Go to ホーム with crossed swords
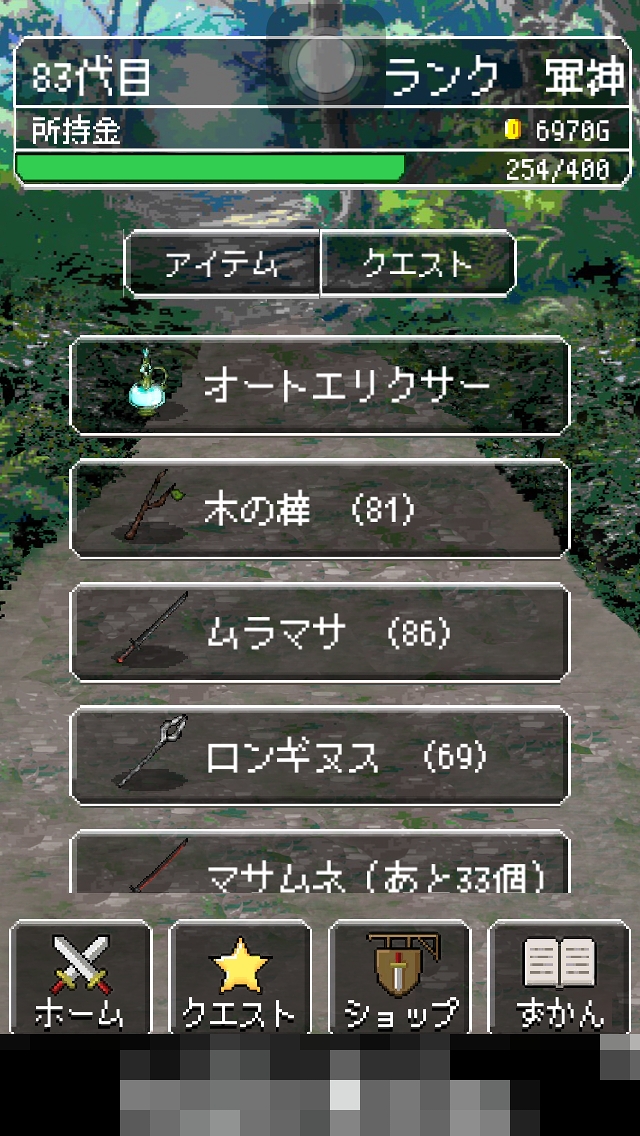 pos(81,977)
